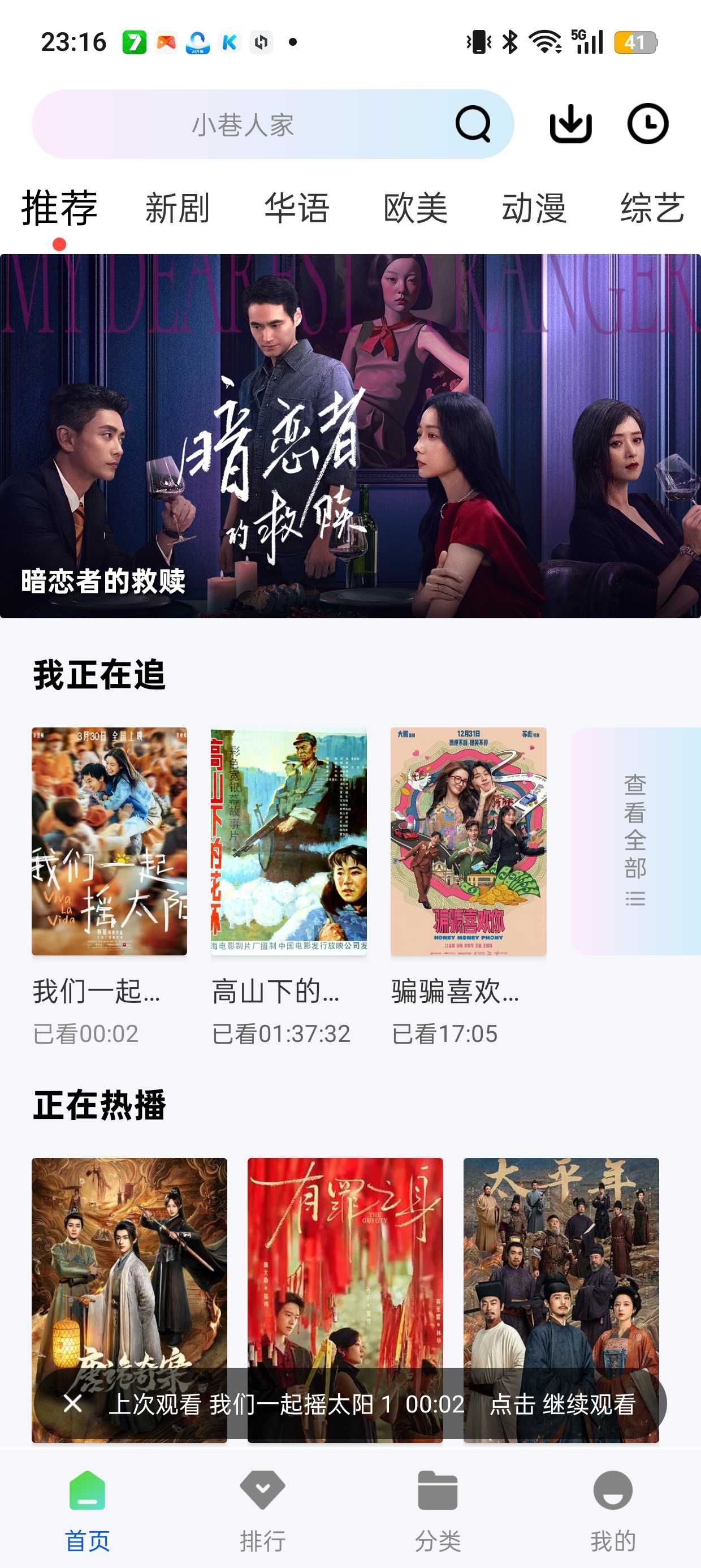This screenshot has height=1568, width=701.
Task: Dismiss the 上次观看 resume banner
Action: click(73, 1403)
